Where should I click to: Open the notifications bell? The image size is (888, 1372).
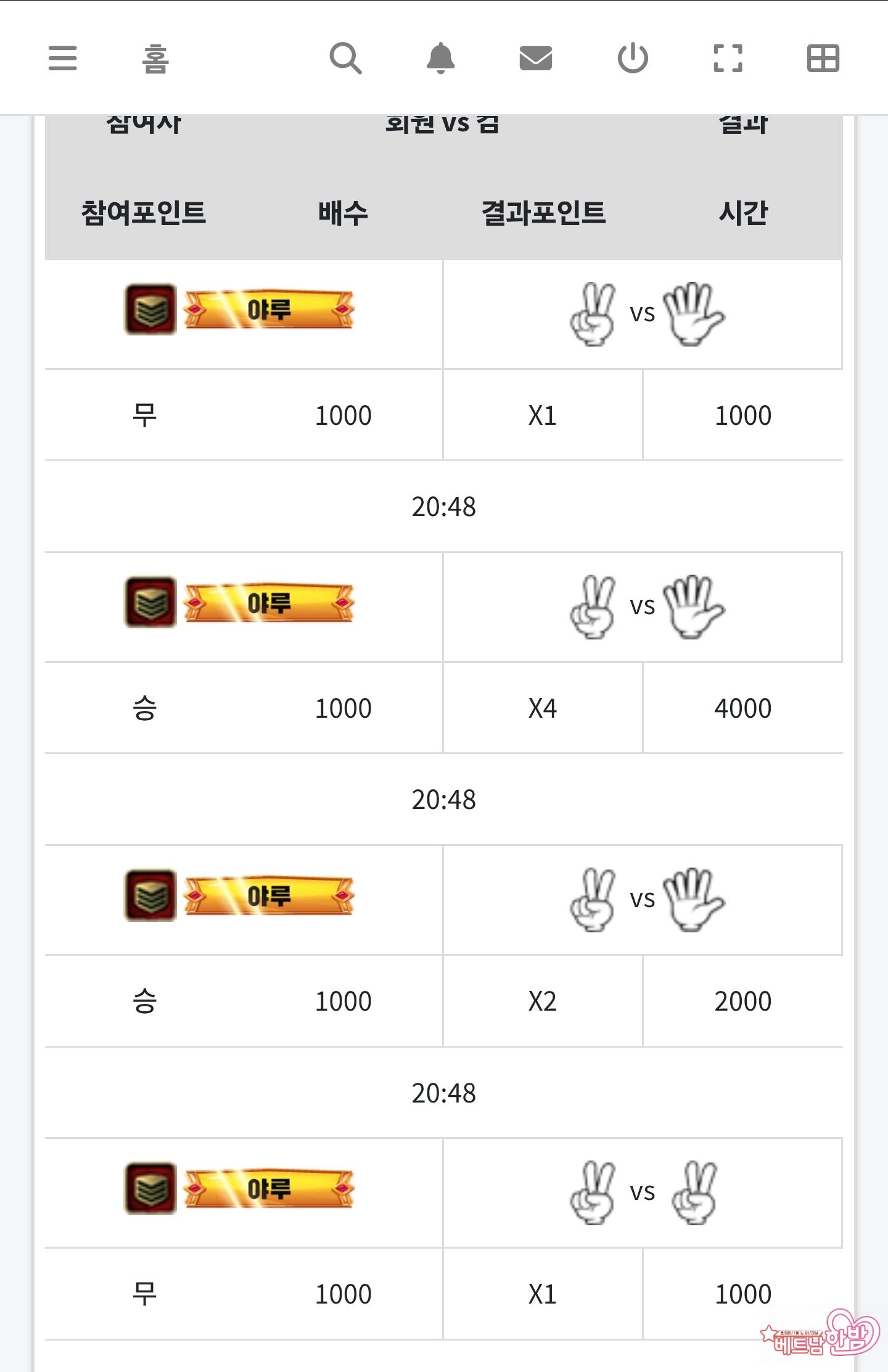pos(440,59)
